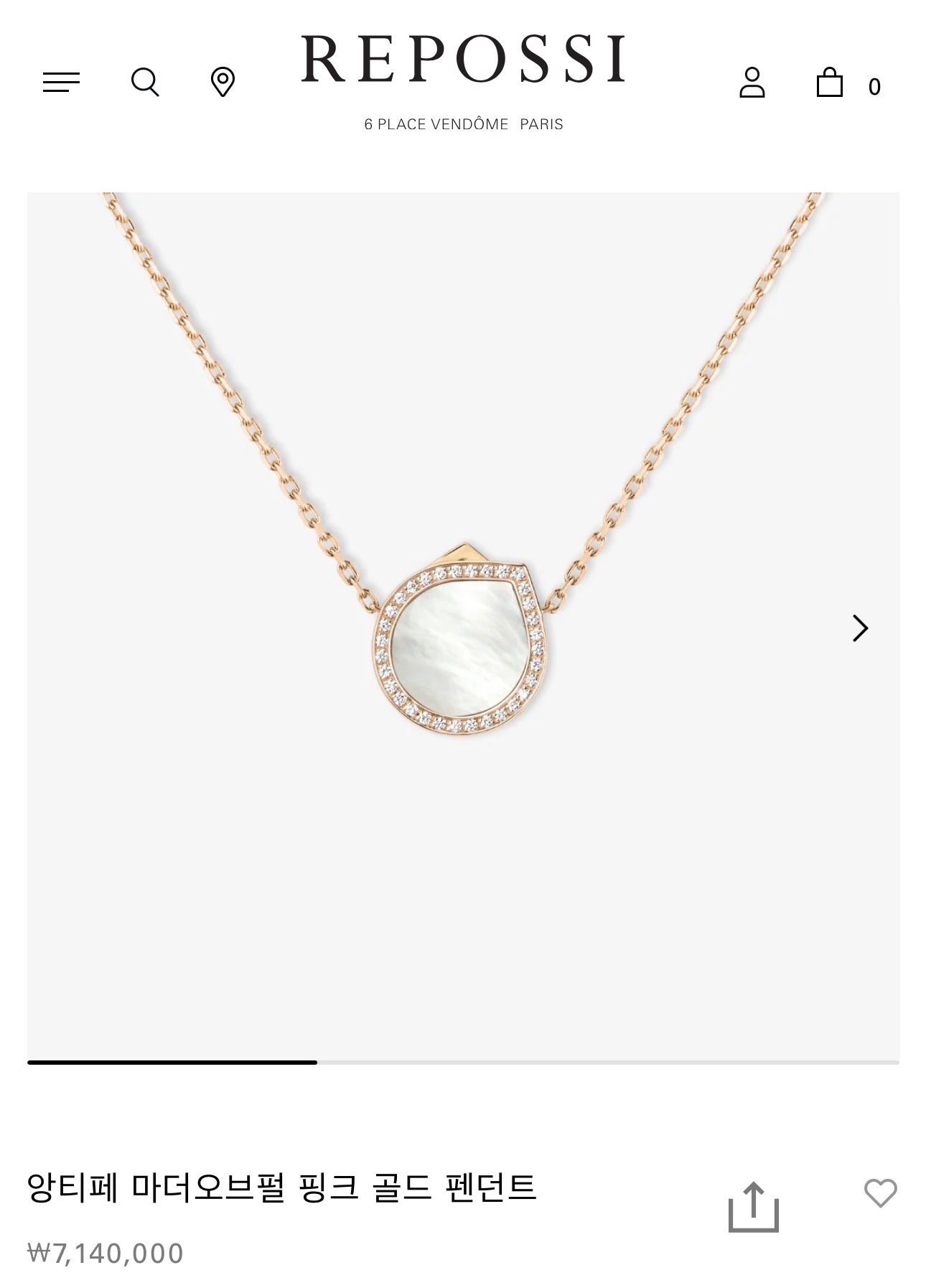Go to Repossi home via logo

tap(463, 60)
